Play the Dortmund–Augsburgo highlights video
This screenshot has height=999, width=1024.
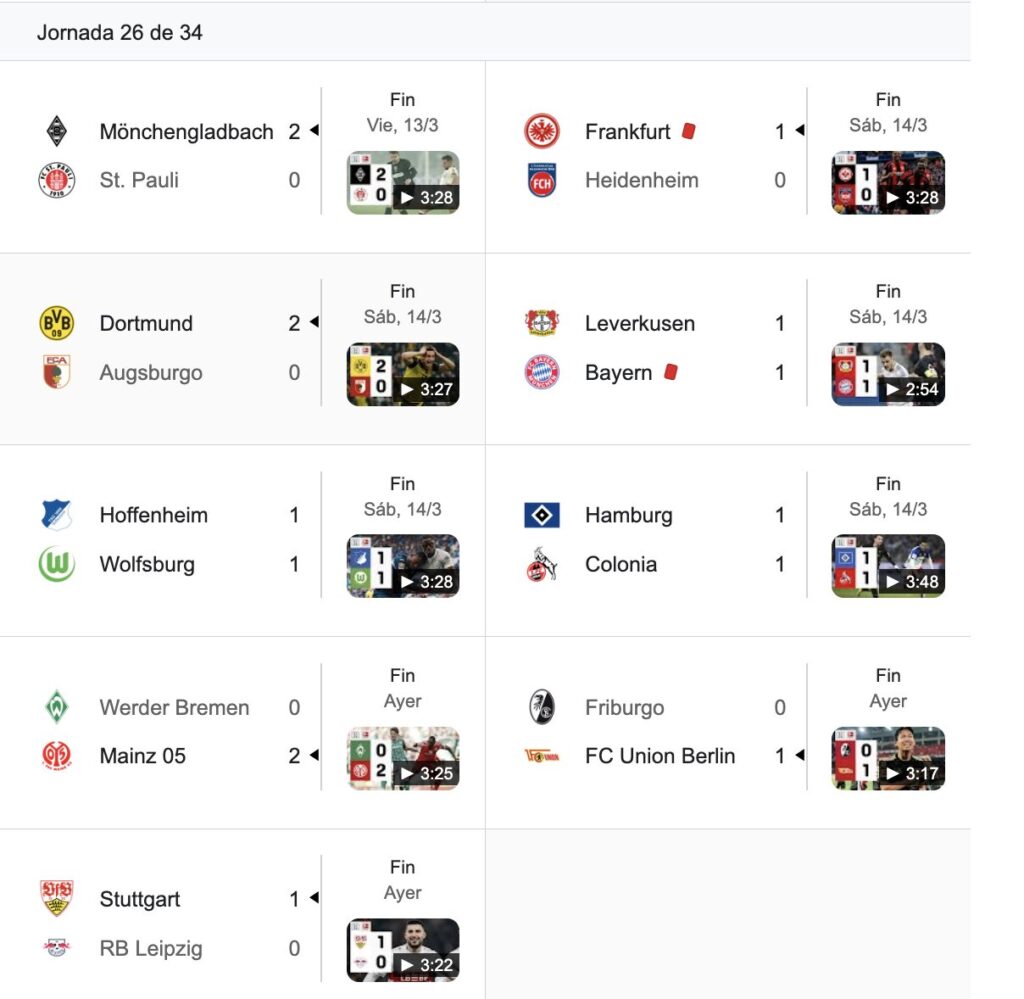403,374
